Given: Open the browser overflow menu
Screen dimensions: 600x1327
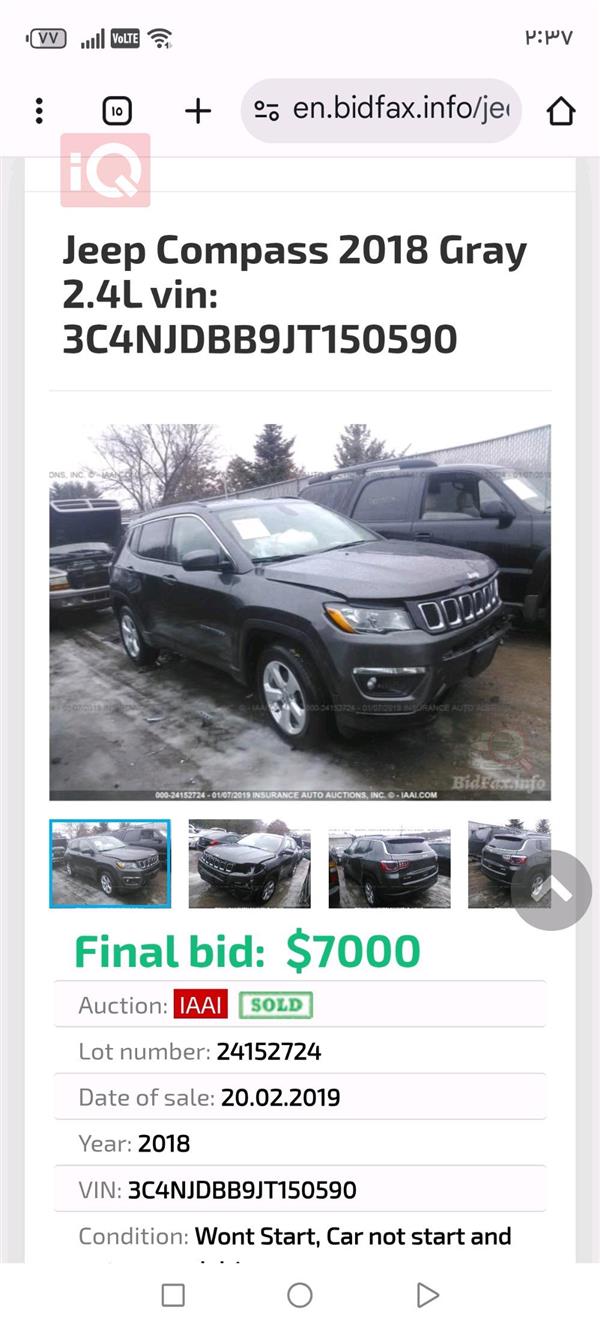Looking at the screenshot, I should [x=39, y=110].
